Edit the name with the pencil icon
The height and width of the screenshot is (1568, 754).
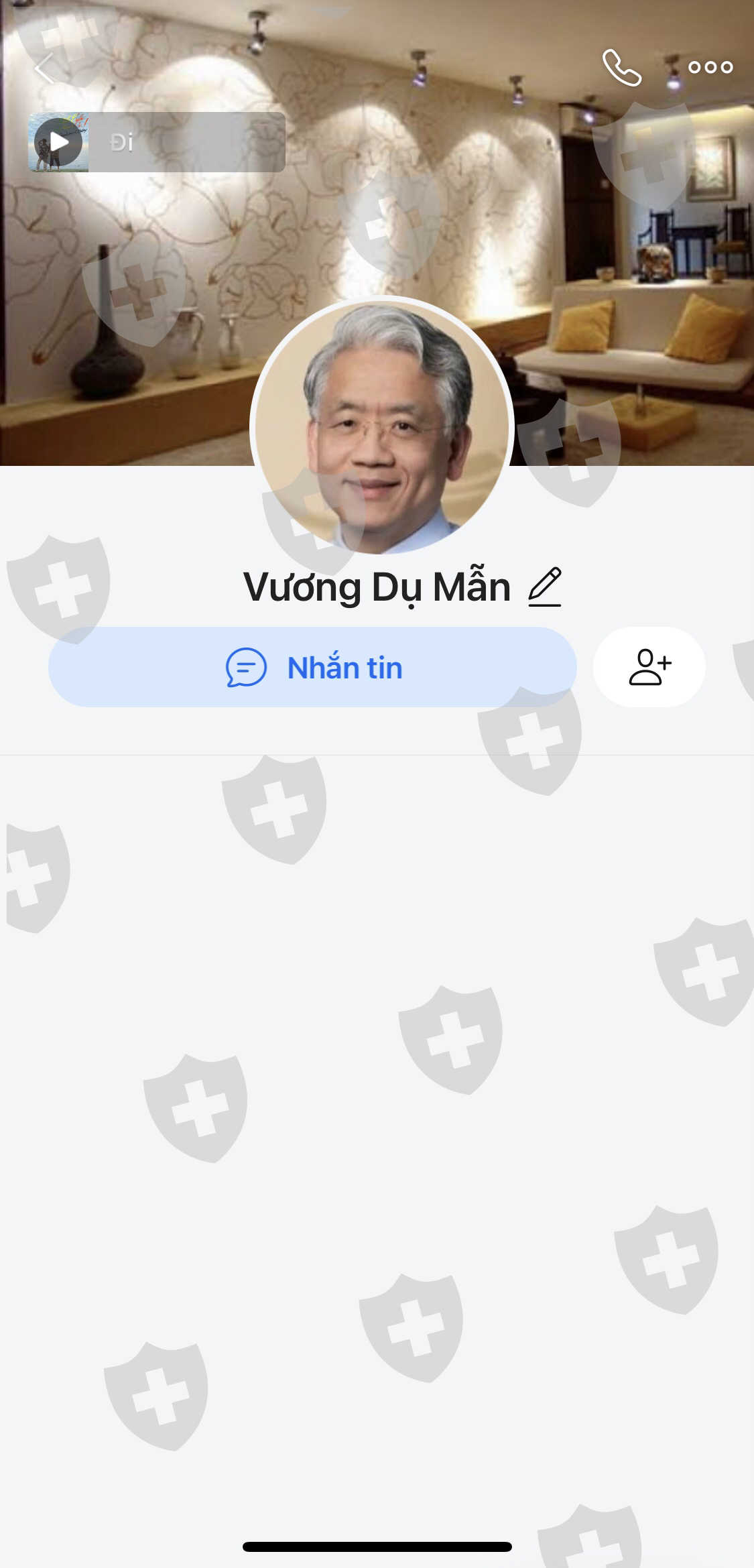(x=545, y=587)
